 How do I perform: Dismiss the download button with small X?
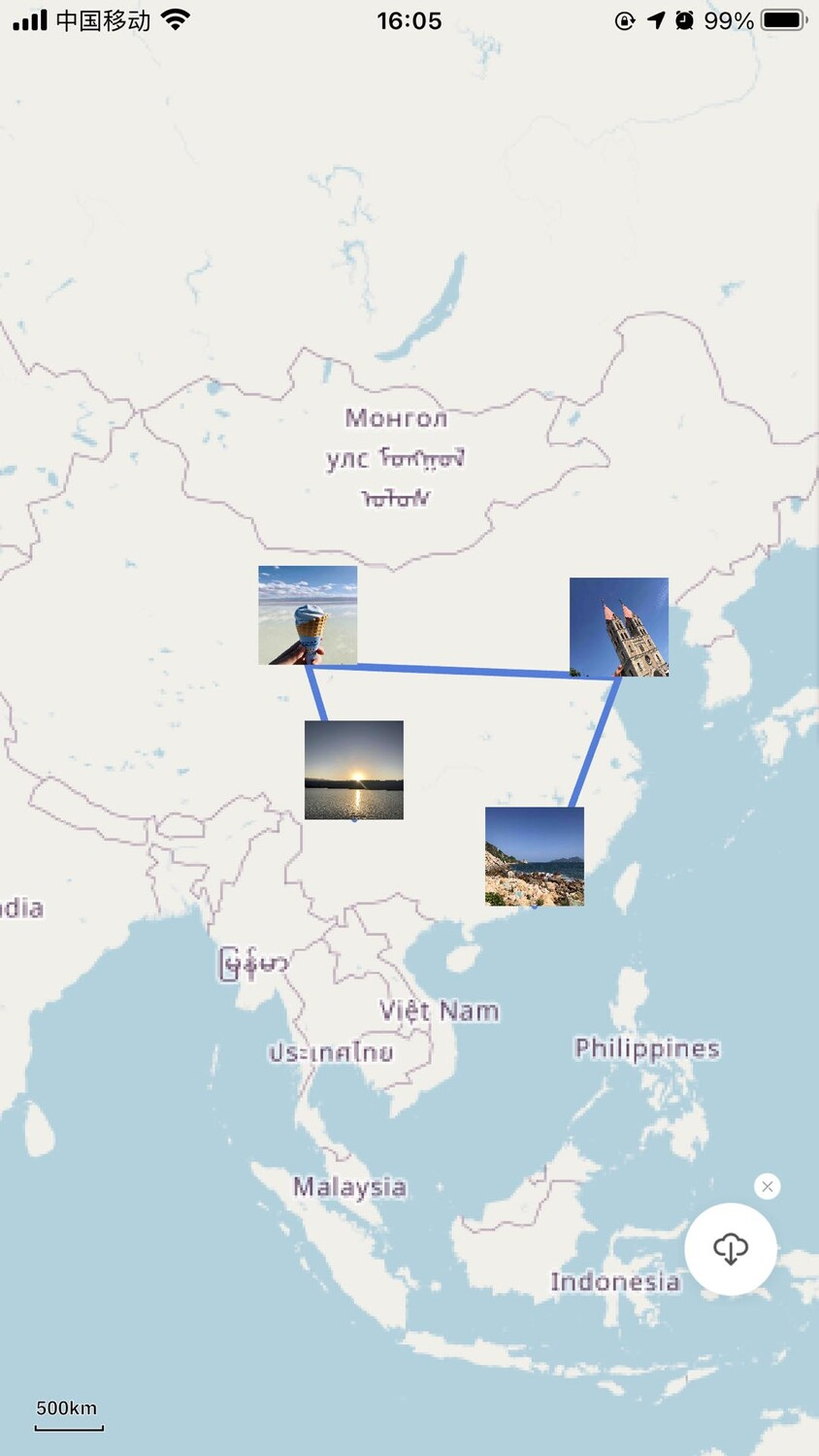click(768, 1186)
